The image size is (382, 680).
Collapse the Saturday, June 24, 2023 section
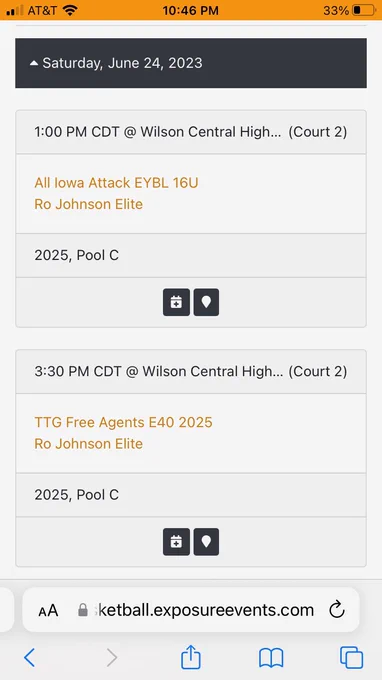pos(191,63)
